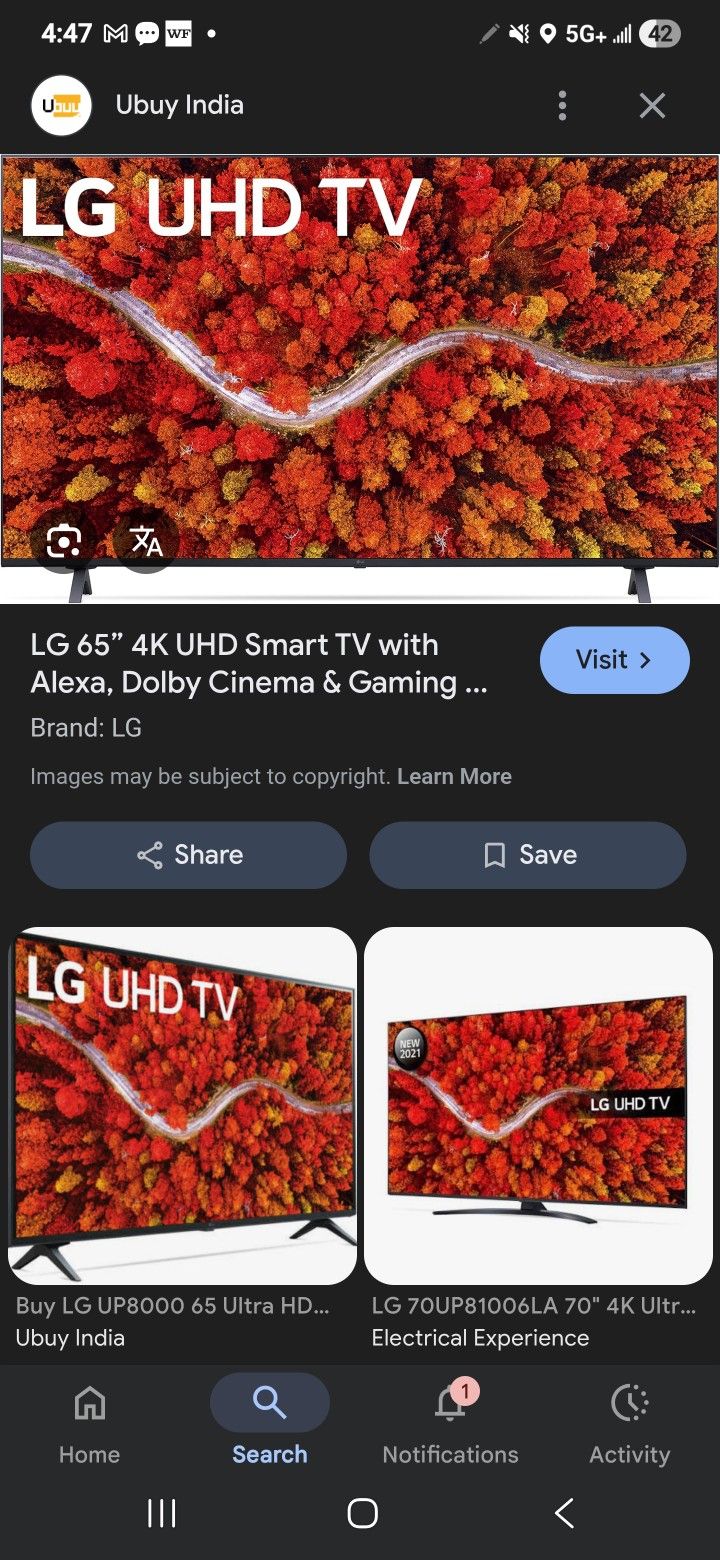The image size is (720, 1560).
Task: Open the Home tab icon
Action: point(88,1404)
